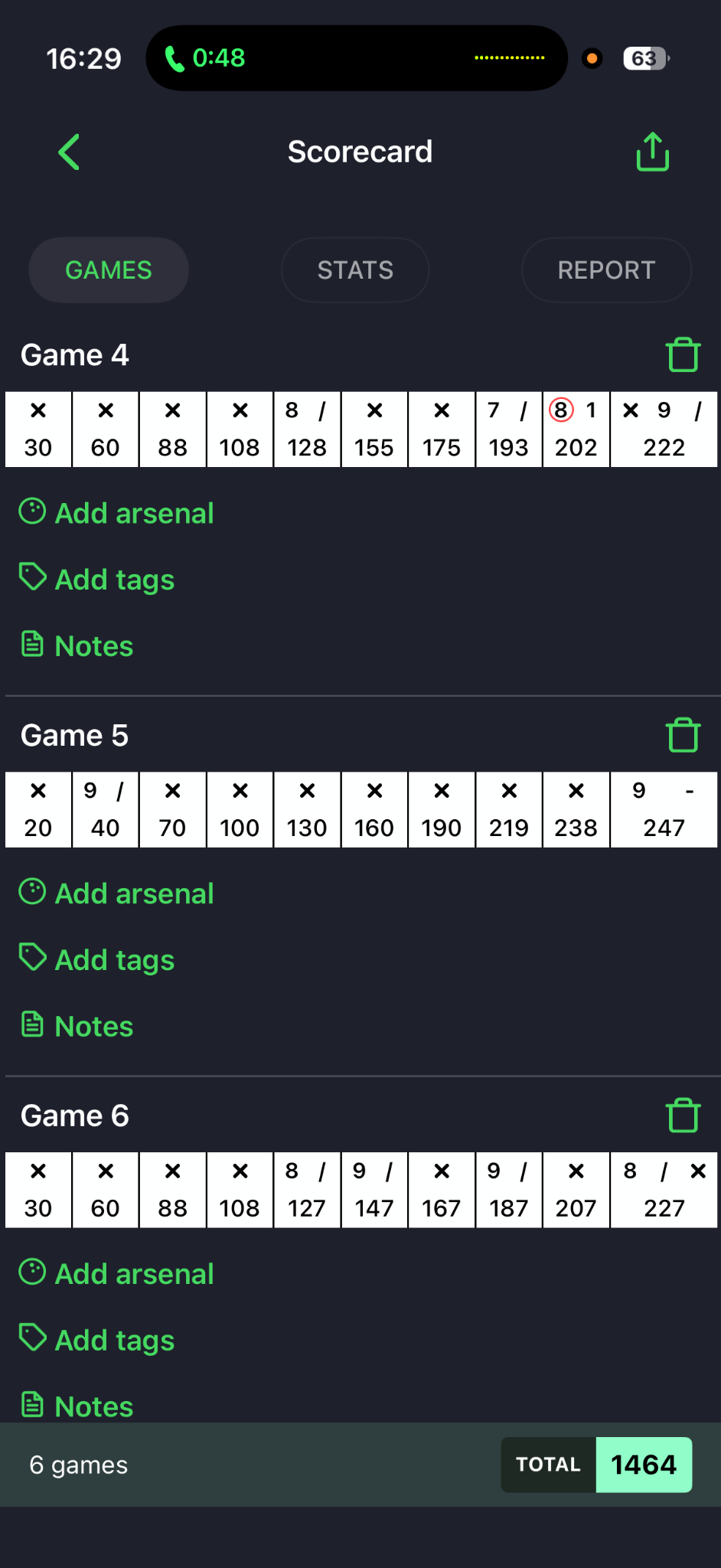
Task: Delete Game 5 with the trash icon
Action: 683,735
